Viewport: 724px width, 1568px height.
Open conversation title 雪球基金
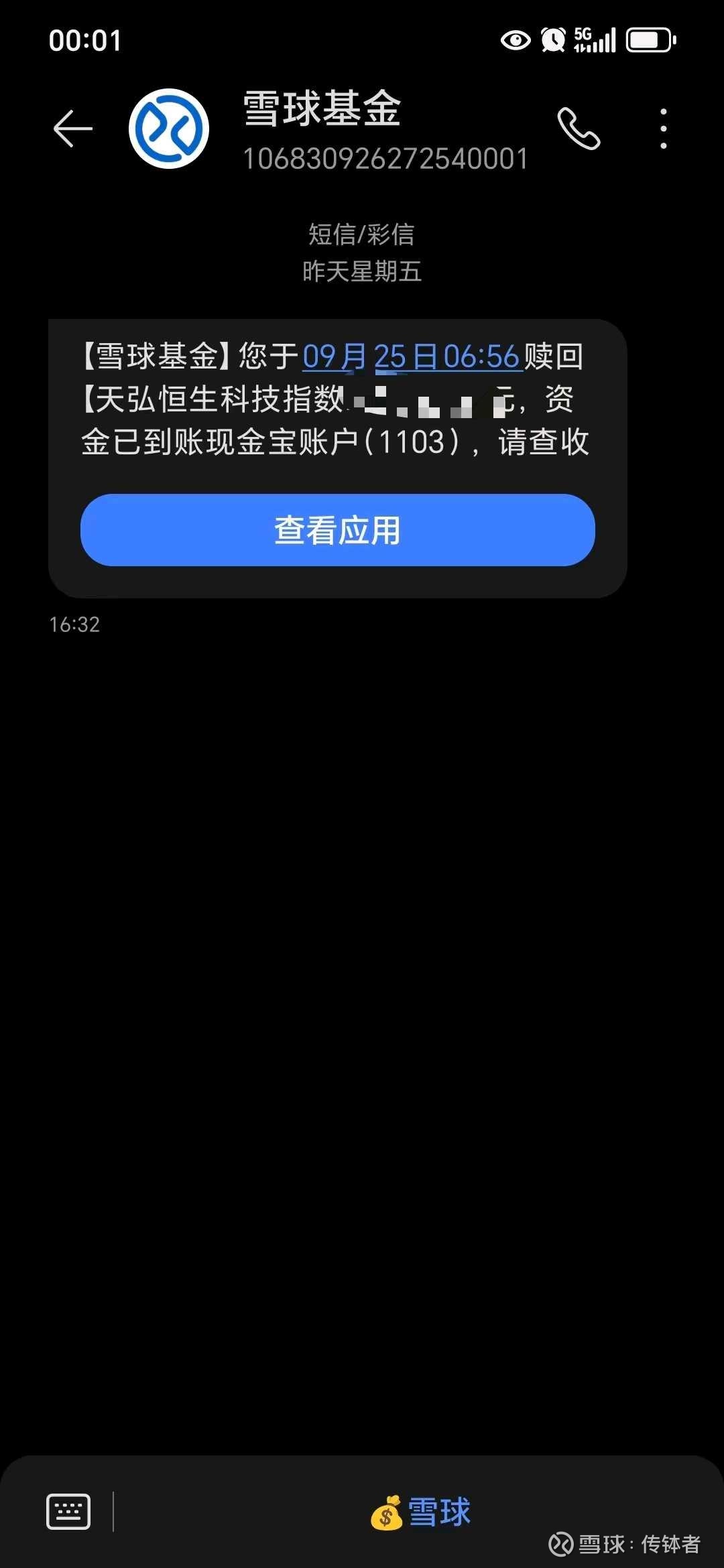coord(320,112)
